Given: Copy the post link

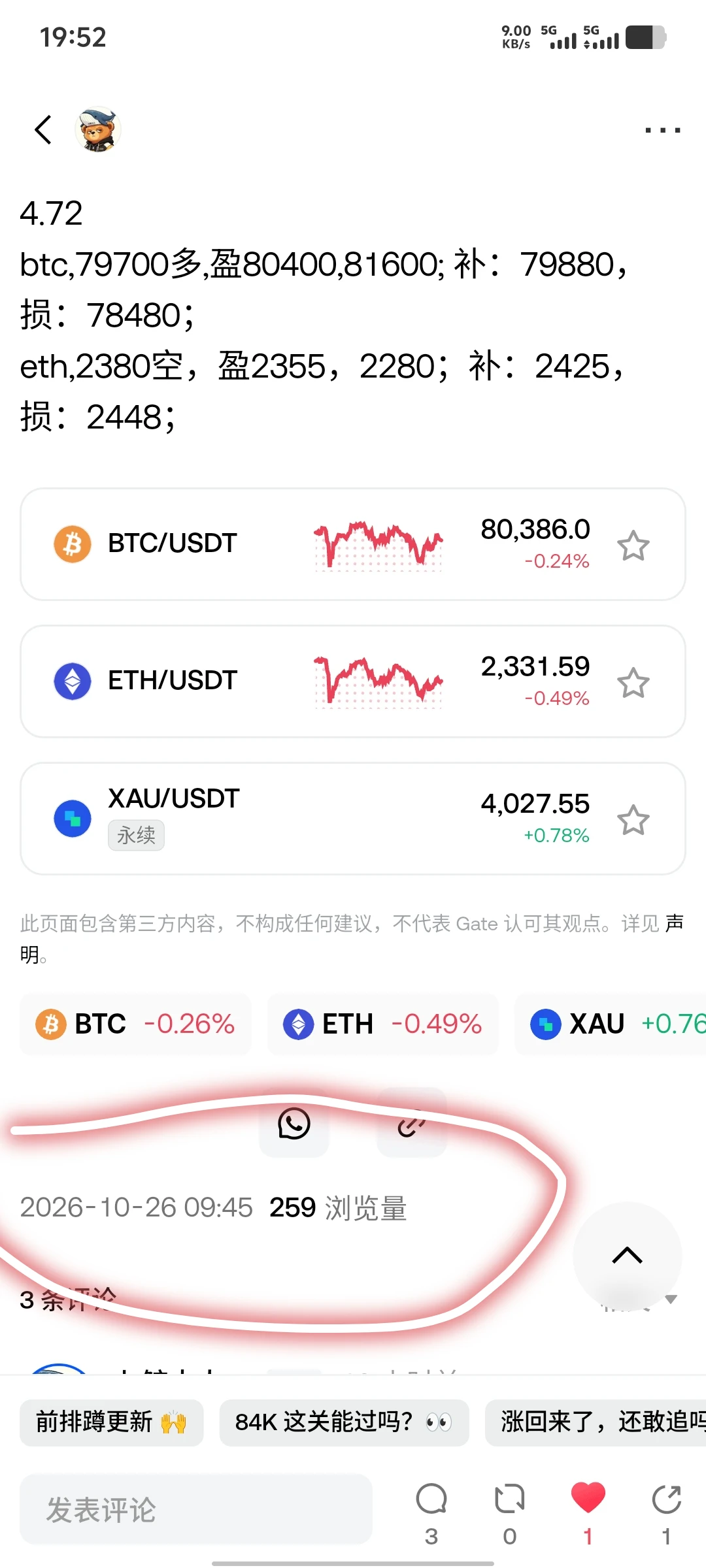Looking at the screenshot, I should [x=412, y=1124].
